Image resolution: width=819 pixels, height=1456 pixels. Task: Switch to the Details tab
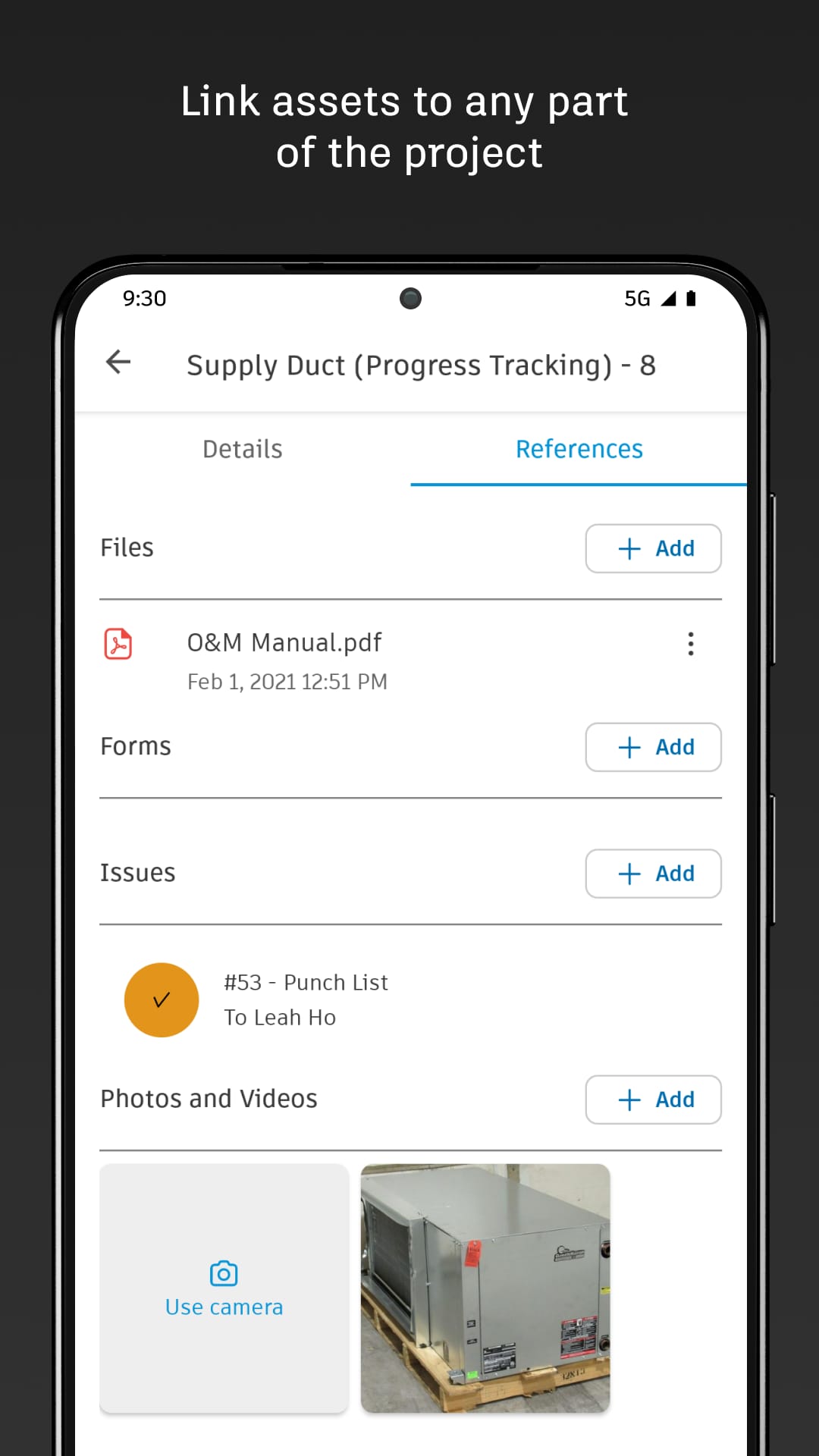242,449
